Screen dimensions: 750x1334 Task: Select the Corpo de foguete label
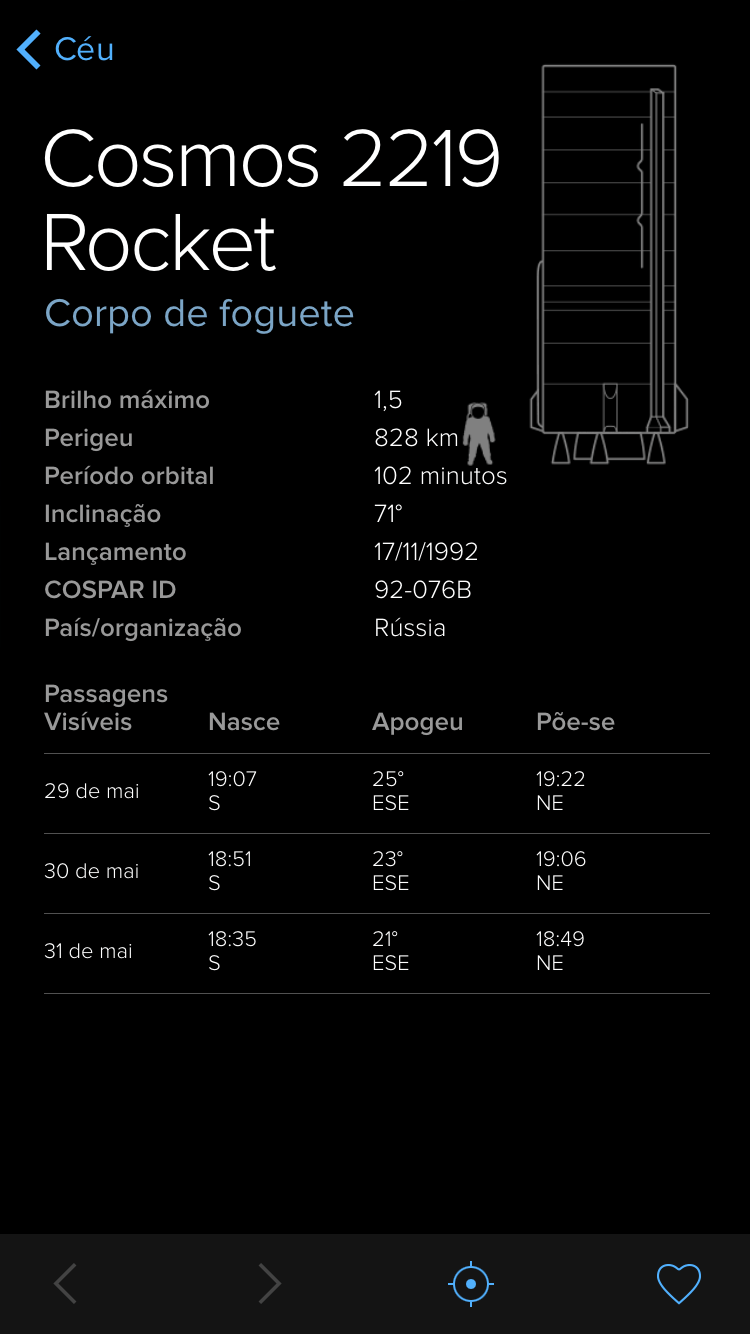coord(198,313)
